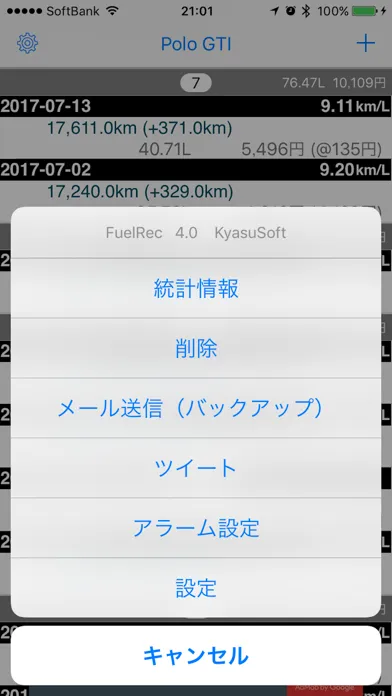This screenshot has width=392, height=696.
Task: Dismiss the sheet with キャンセル
Action: click(196, 655)
